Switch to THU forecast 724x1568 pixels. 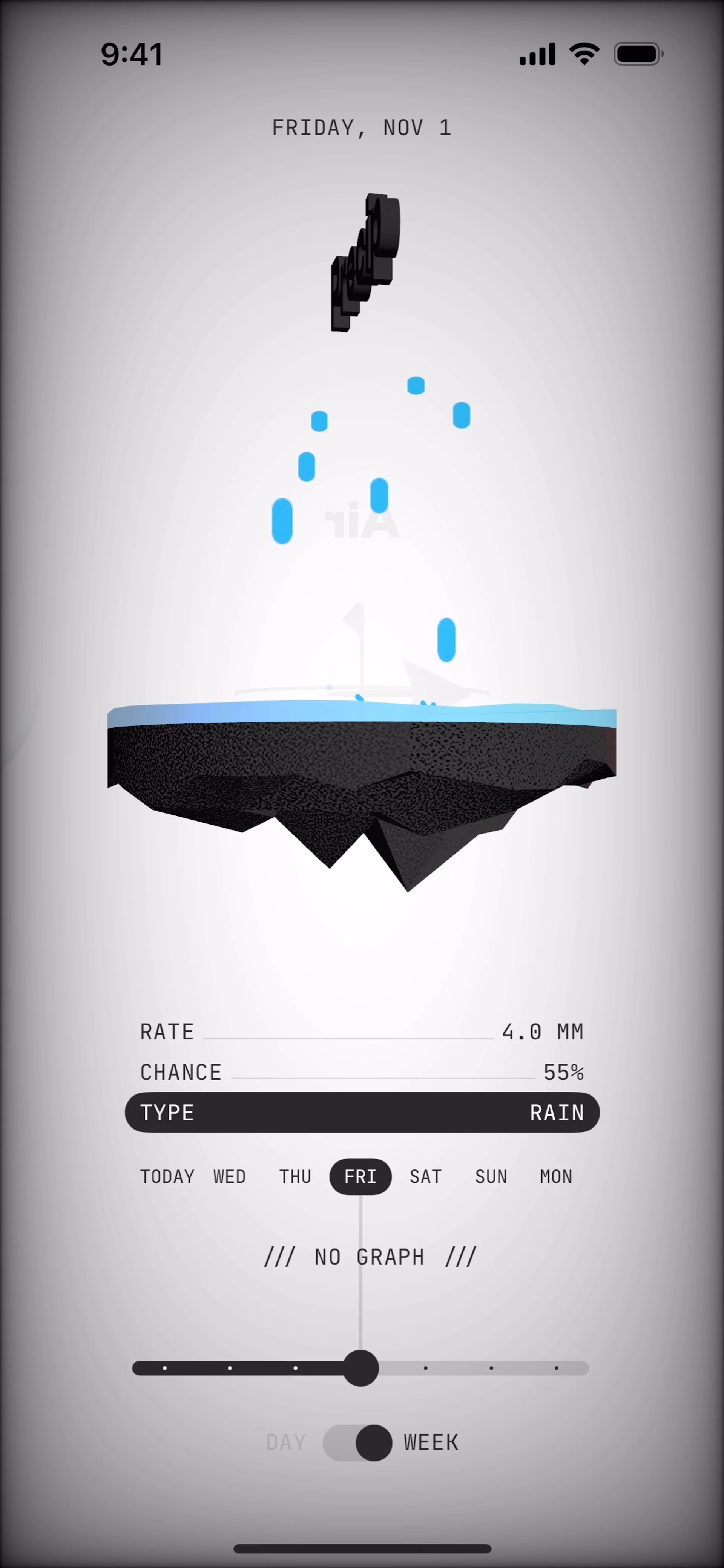[295, 1177]
